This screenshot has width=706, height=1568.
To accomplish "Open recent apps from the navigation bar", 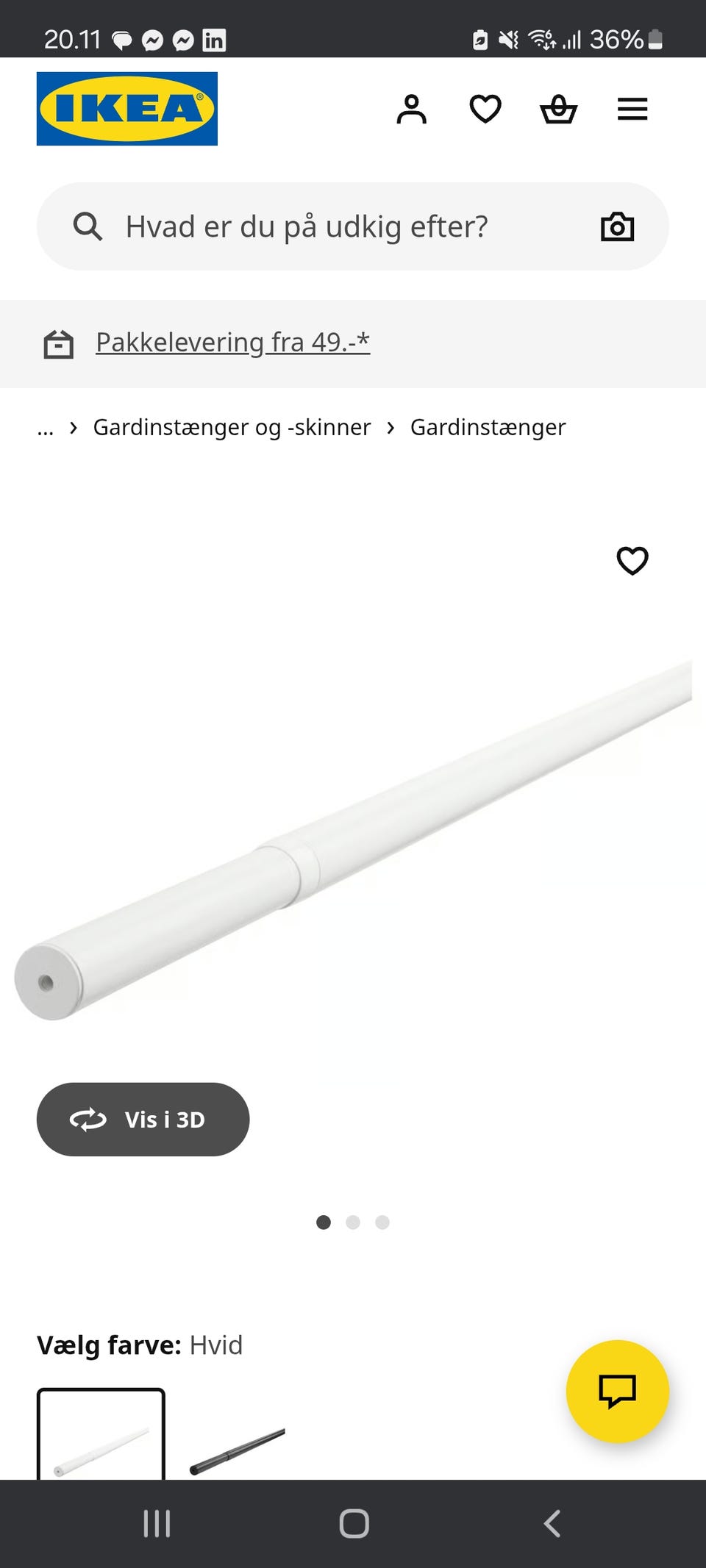I will tap(157, 1523).
